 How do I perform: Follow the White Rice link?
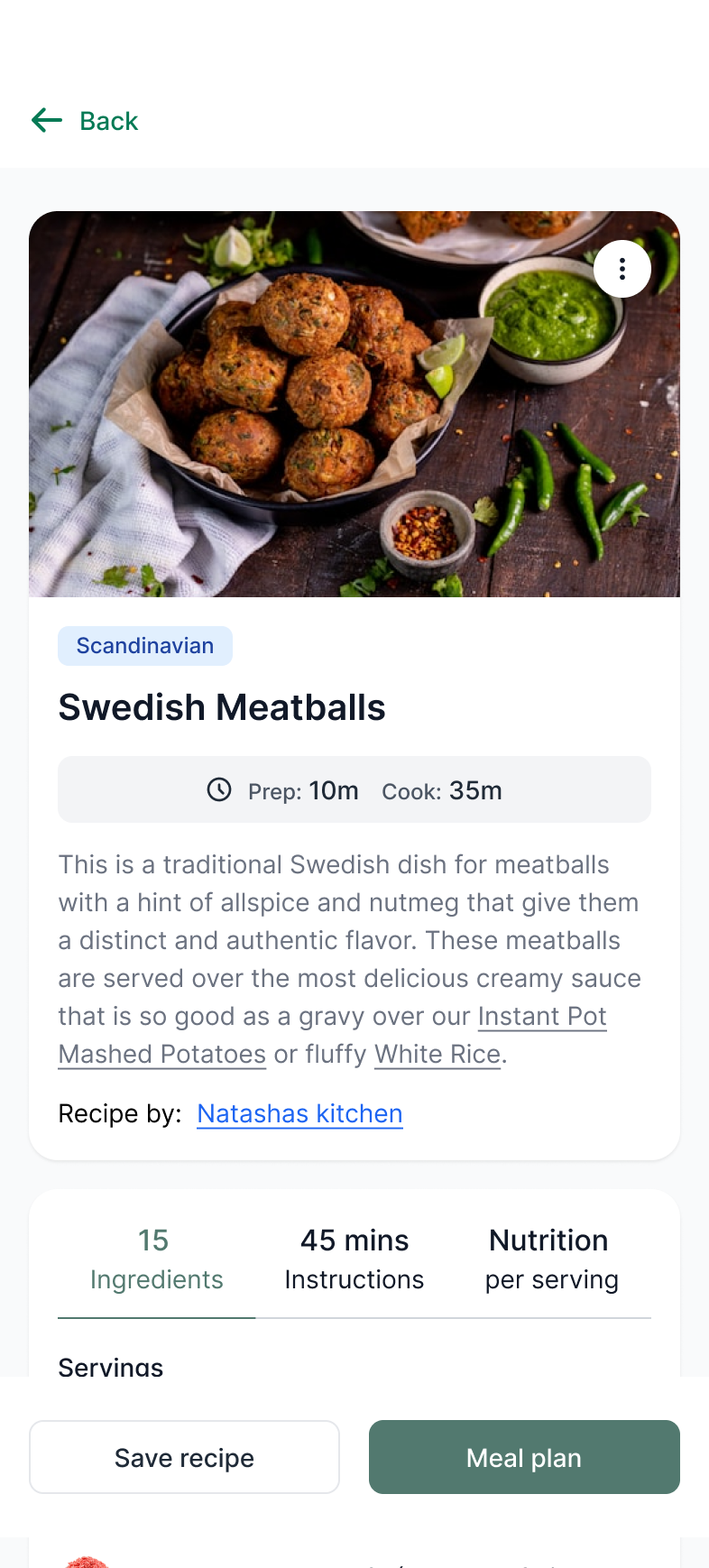coord(437,1055)
